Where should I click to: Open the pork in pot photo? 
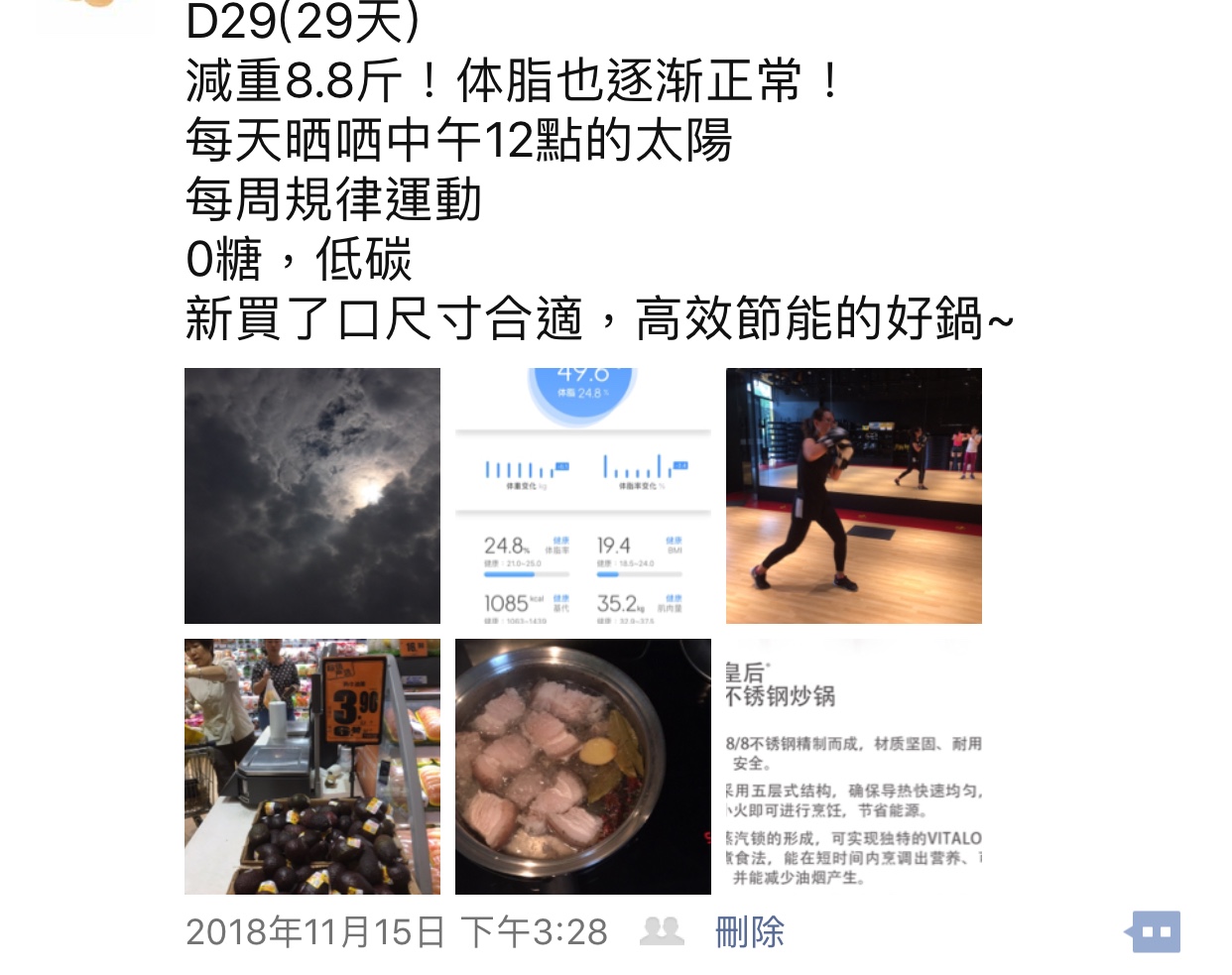tap(582, 766)
